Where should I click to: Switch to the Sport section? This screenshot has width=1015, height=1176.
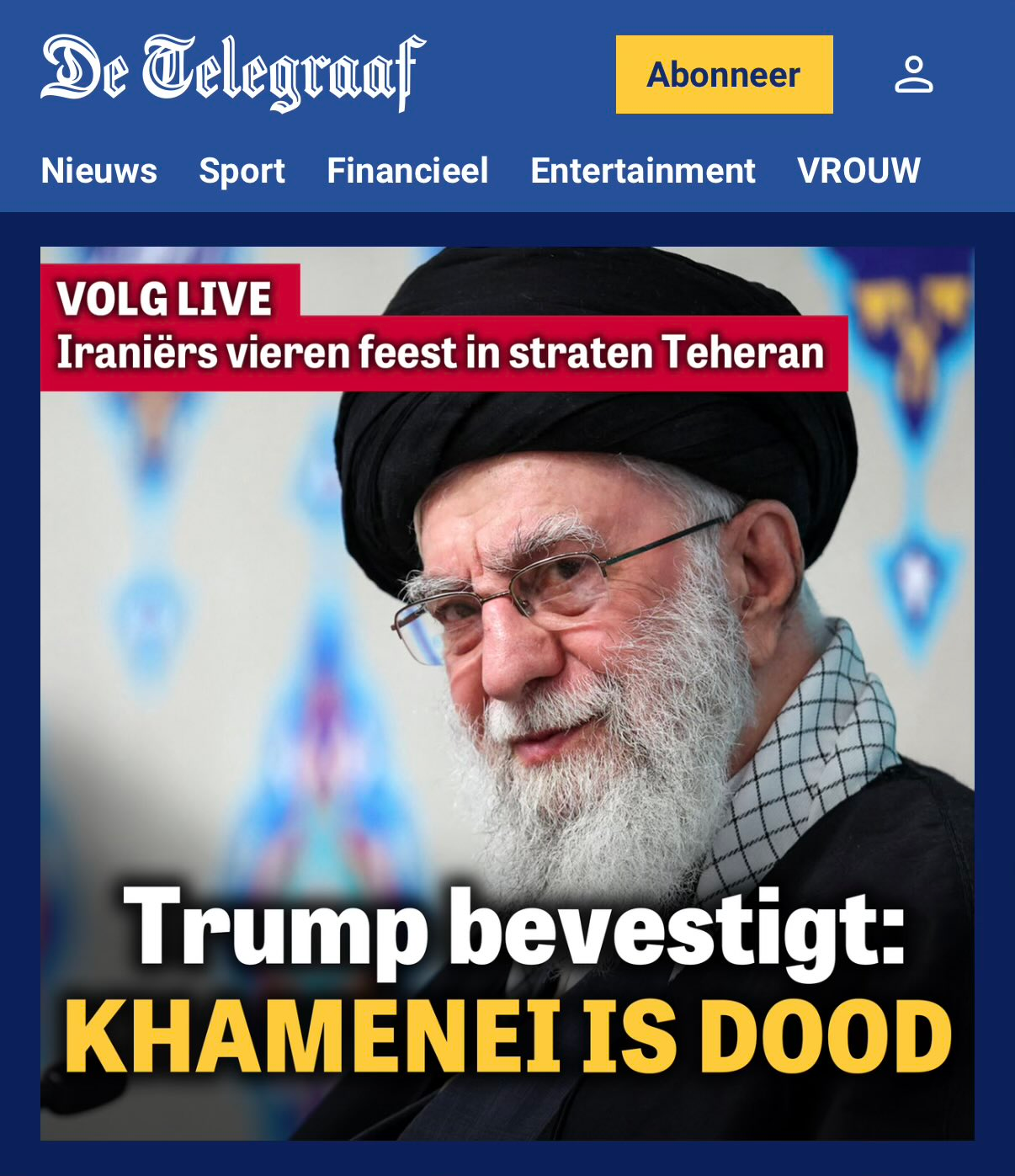click(x=242, y=171)
